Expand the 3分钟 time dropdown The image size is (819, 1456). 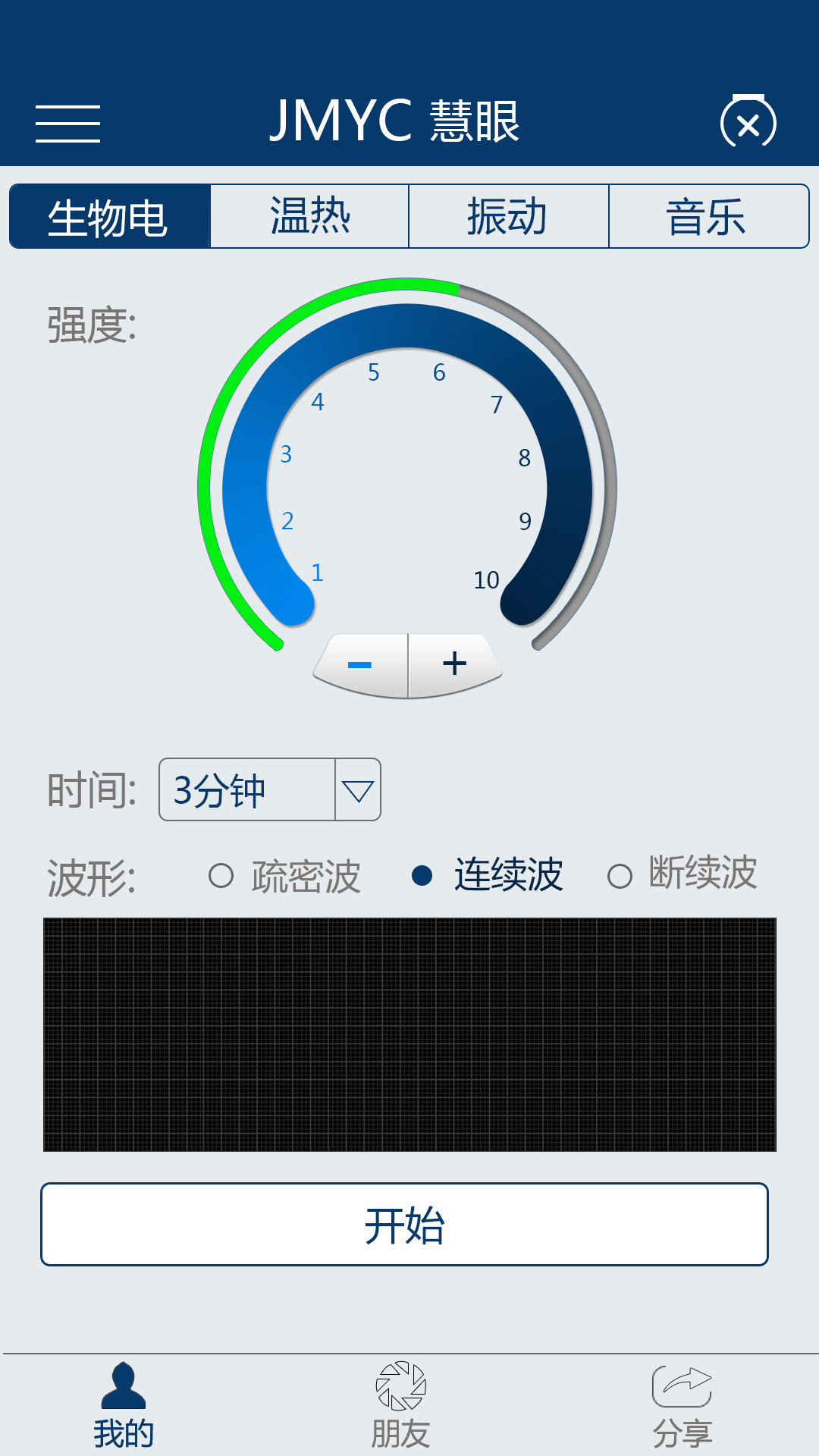[357, 790]
